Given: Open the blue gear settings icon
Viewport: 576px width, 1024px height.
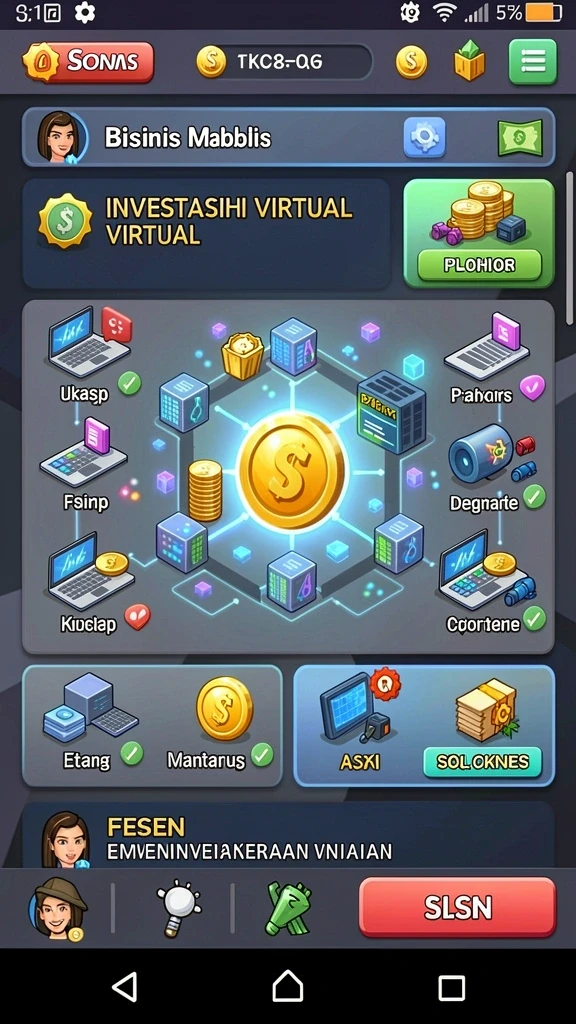Looking at the screenshot, I should (424, 138).
